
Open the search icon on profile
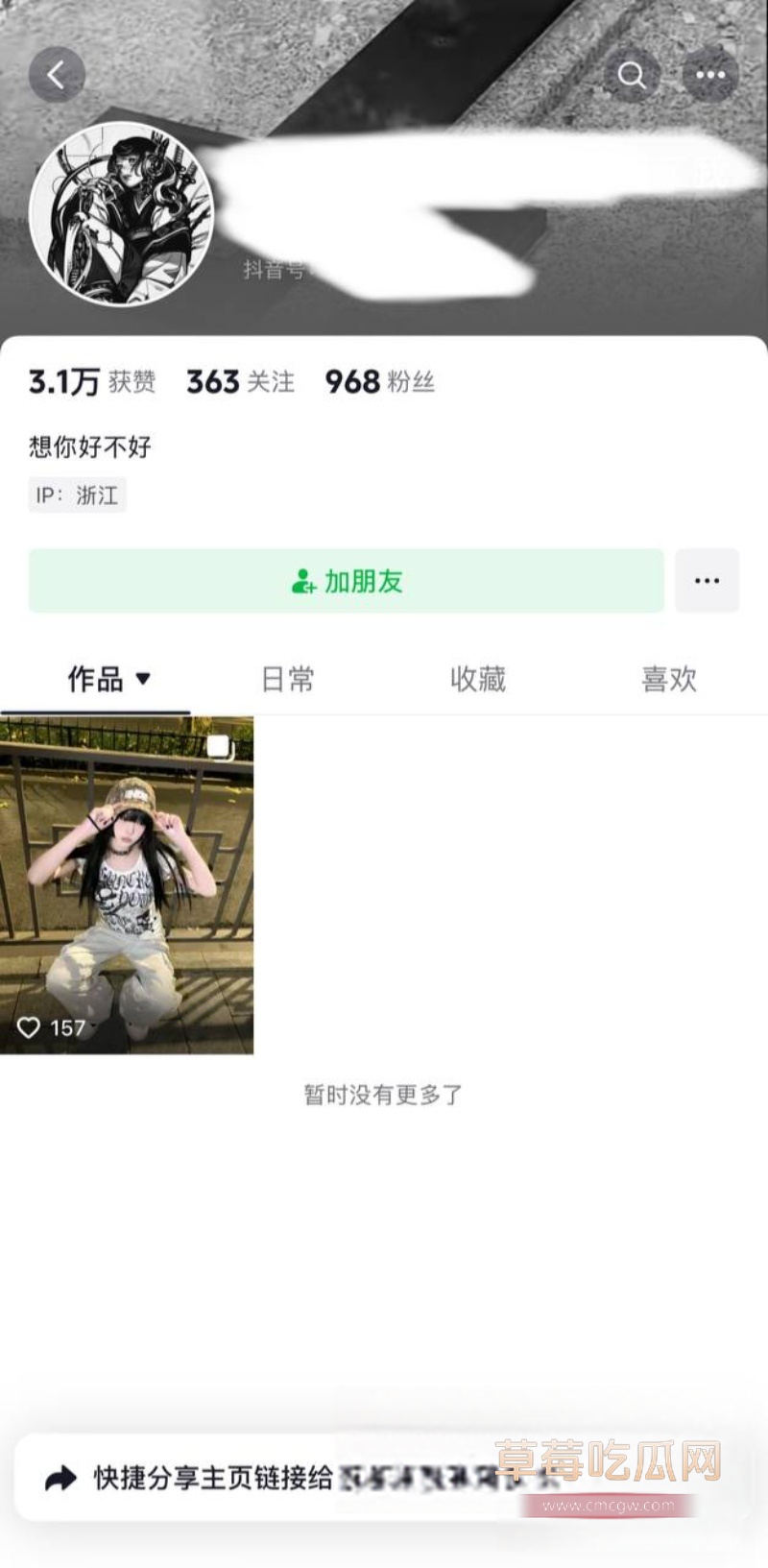click(632, 75)
